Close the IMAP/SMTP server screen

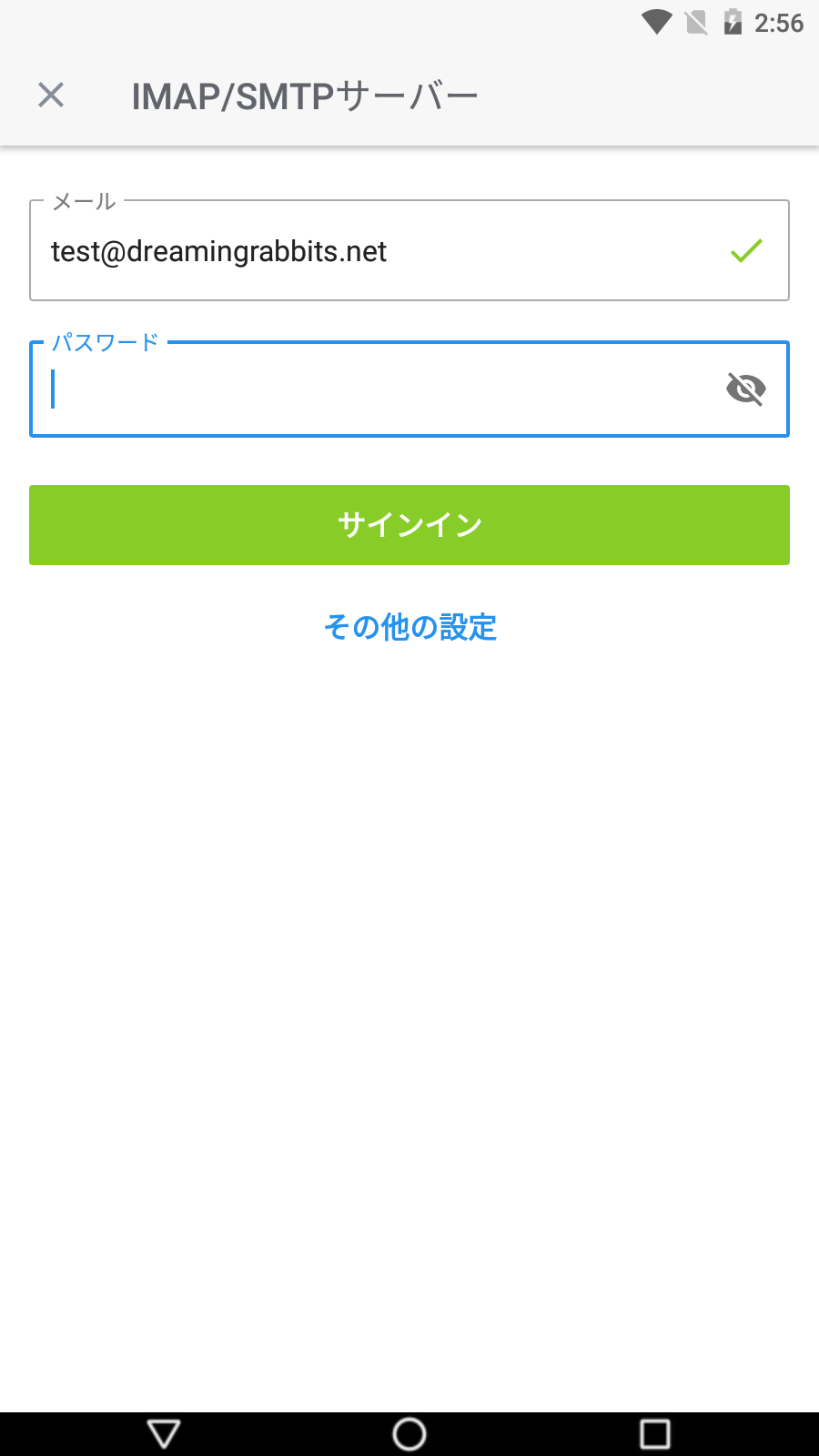(51, 95)
